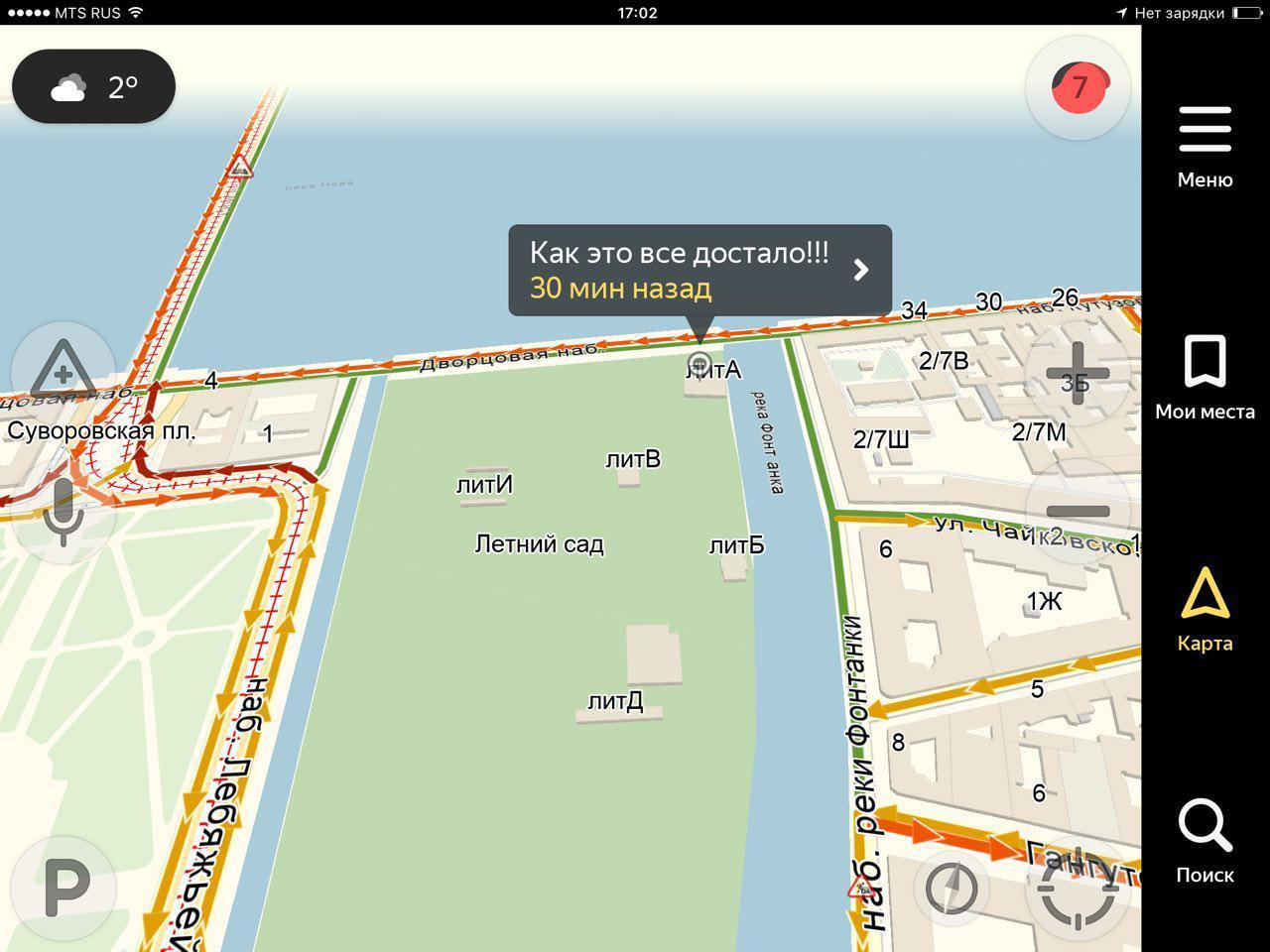Screen dimensions: 1270x952
Task: Activate voice input microphone
Action: (63, 512)
